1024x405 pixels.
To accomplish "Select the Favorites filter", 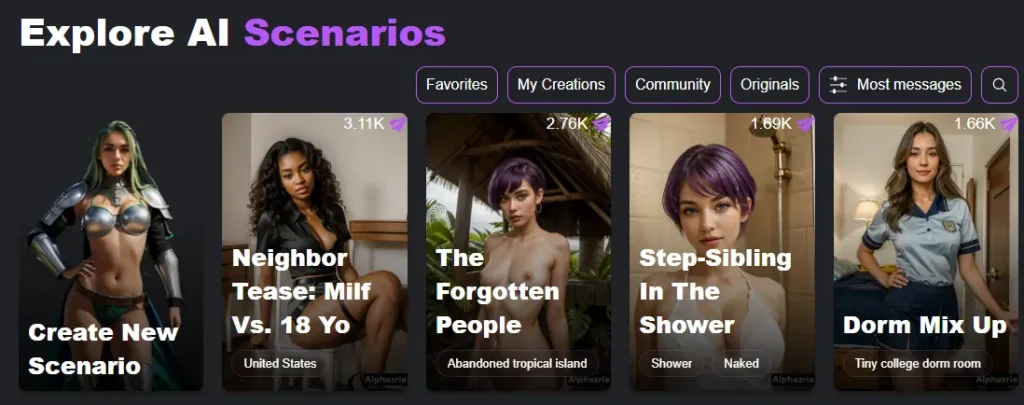I will [456, 85].
